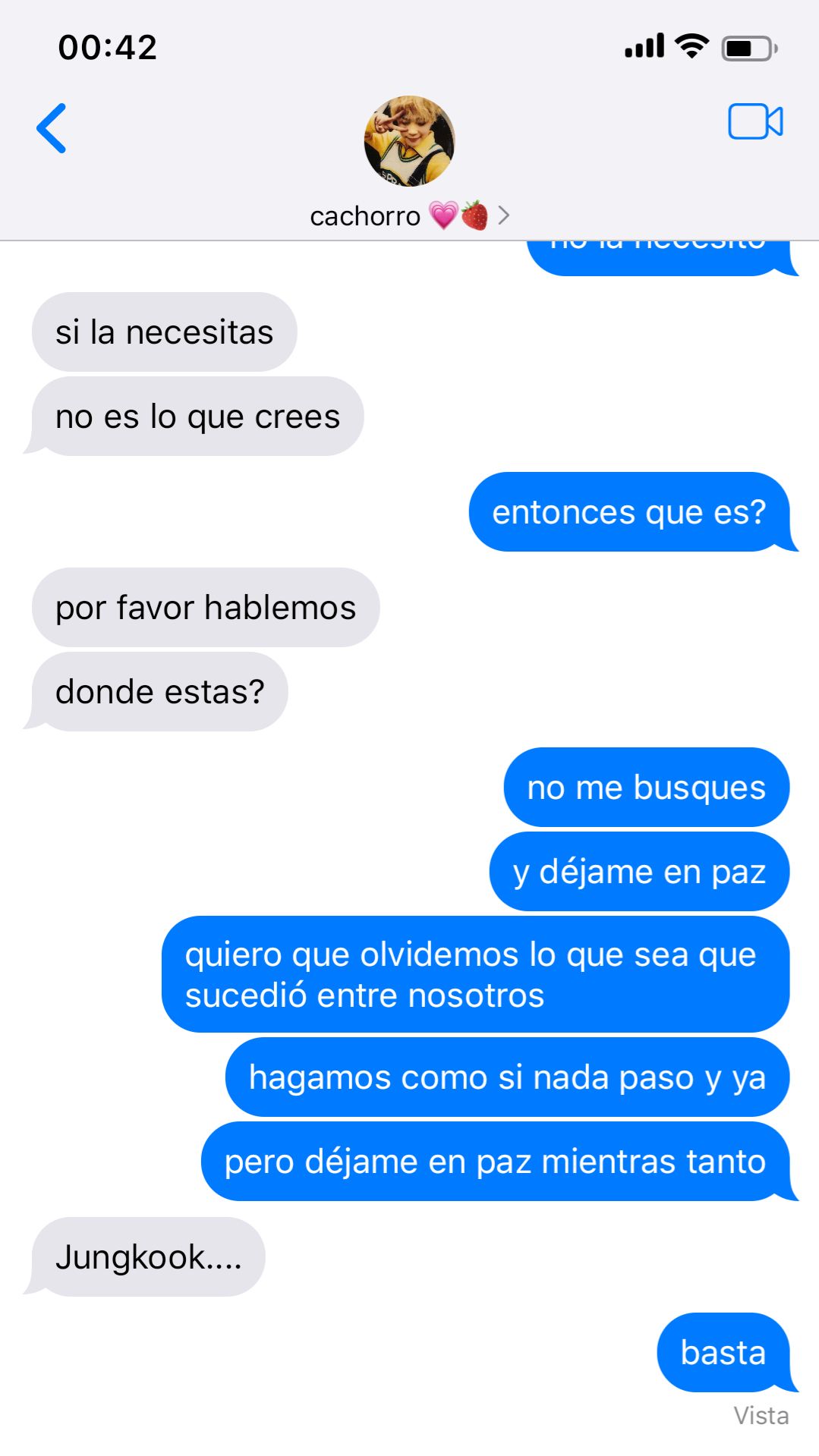Viewport: 819px width, 1456px height.
Task: Open cachorro contact details
Action: (x=409, y=216)
